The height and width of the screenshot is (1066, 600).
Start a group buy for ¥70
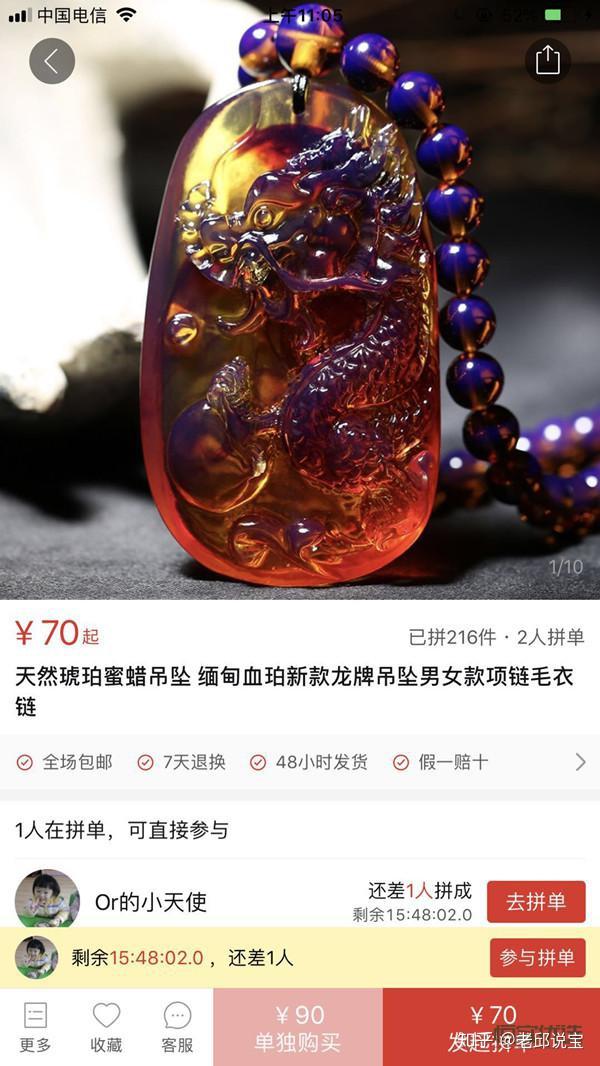coord(492,1028)
